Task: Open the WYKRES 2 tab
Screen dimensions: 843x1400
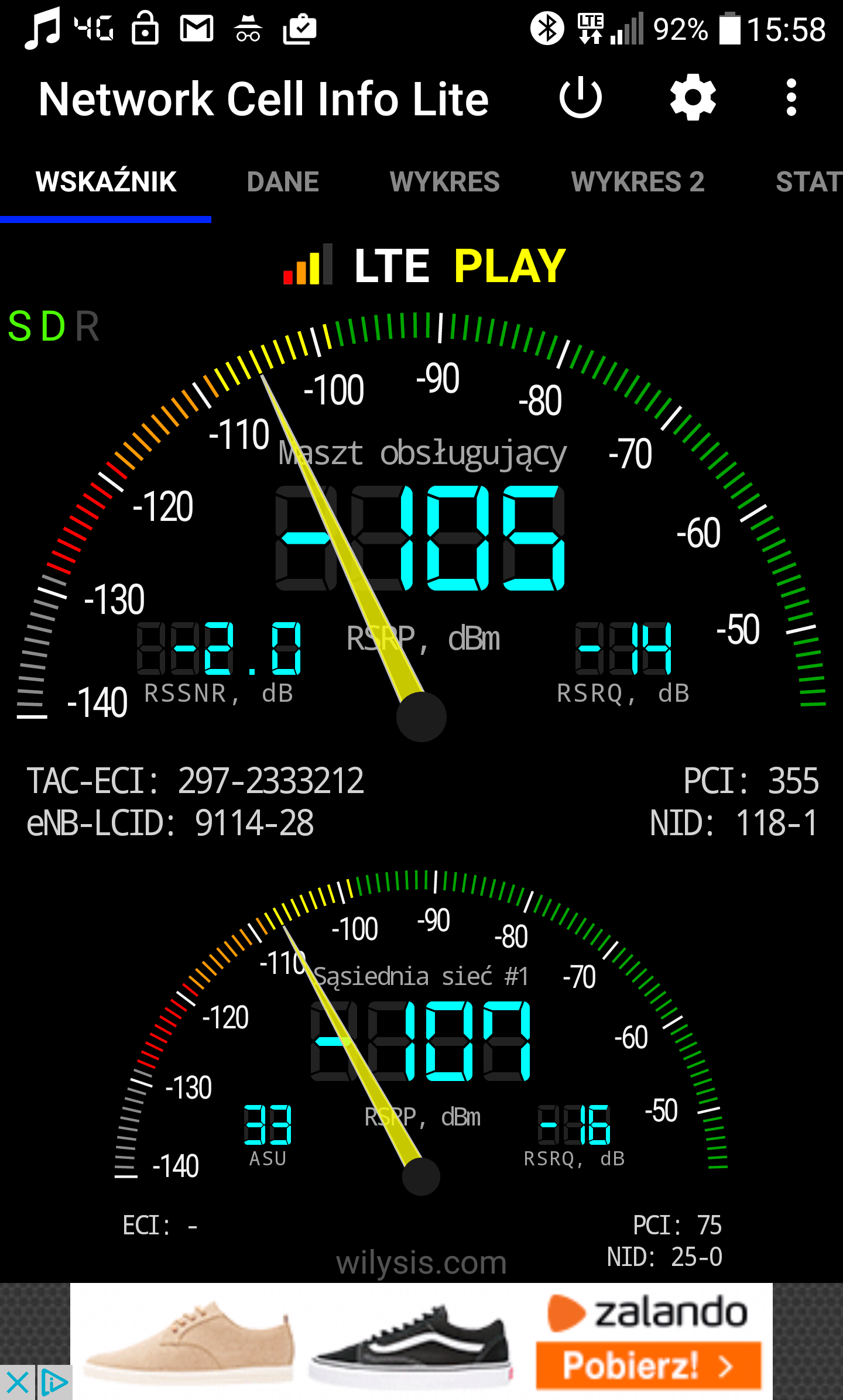Action: (x=638, y=181)
